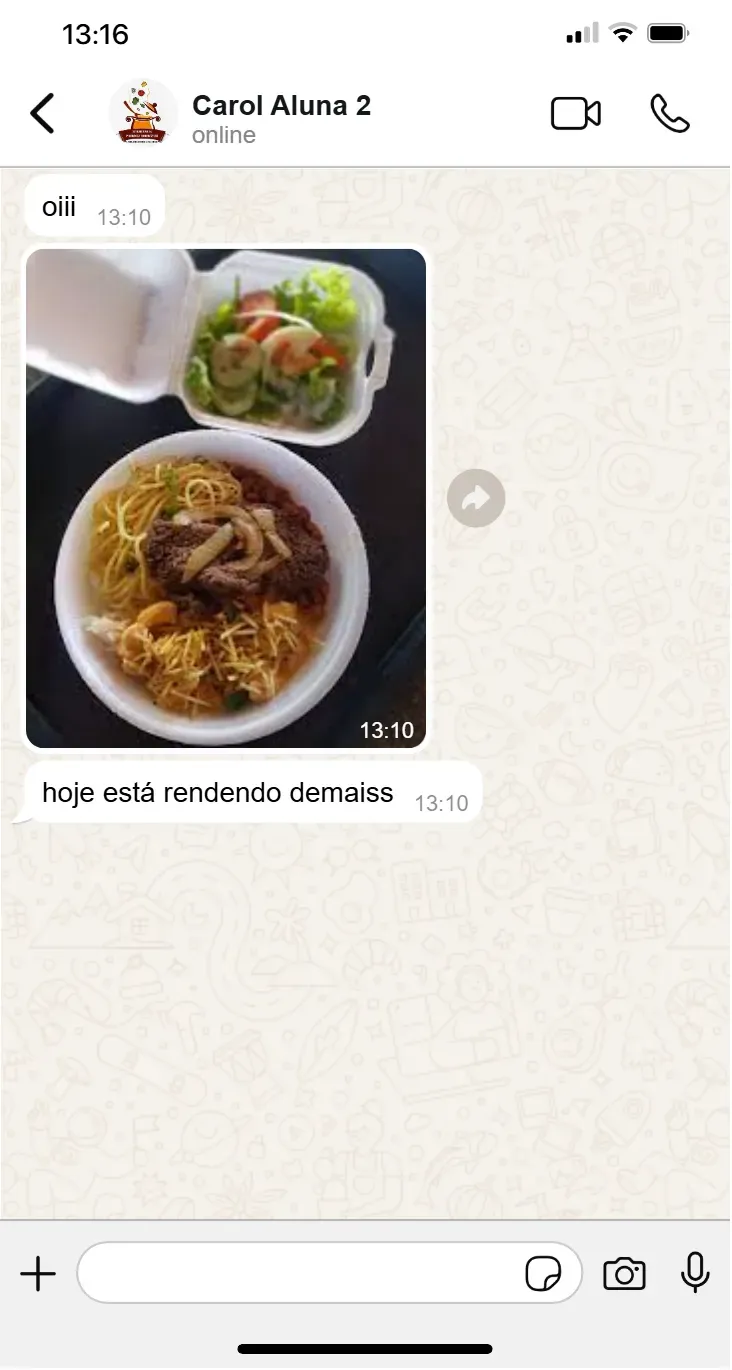Record a voice message with the microphone
The width and height of the screenshot is (732, 1370).
tap(695, 1274)
